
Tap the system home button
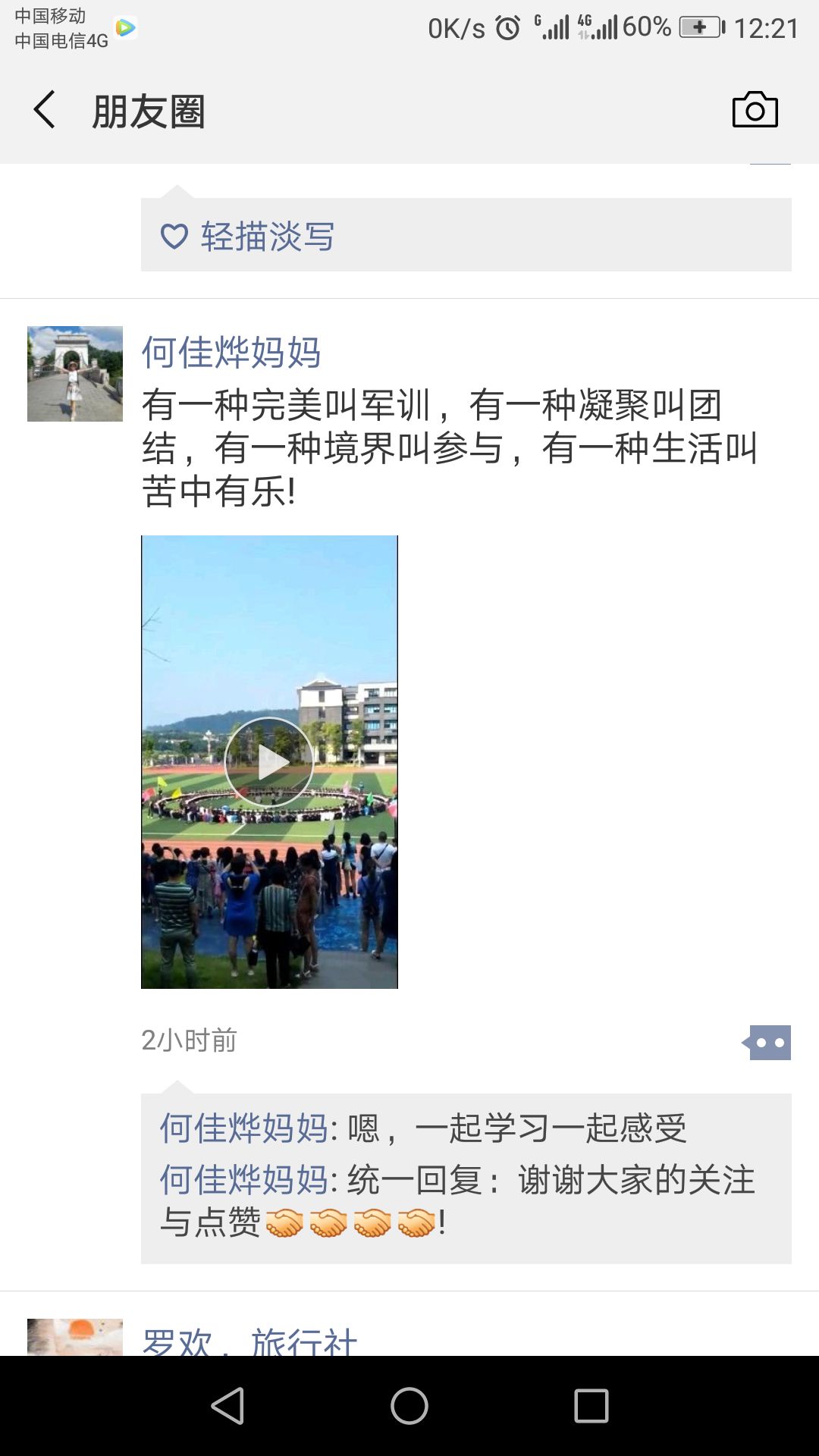tap(409, 1406)
